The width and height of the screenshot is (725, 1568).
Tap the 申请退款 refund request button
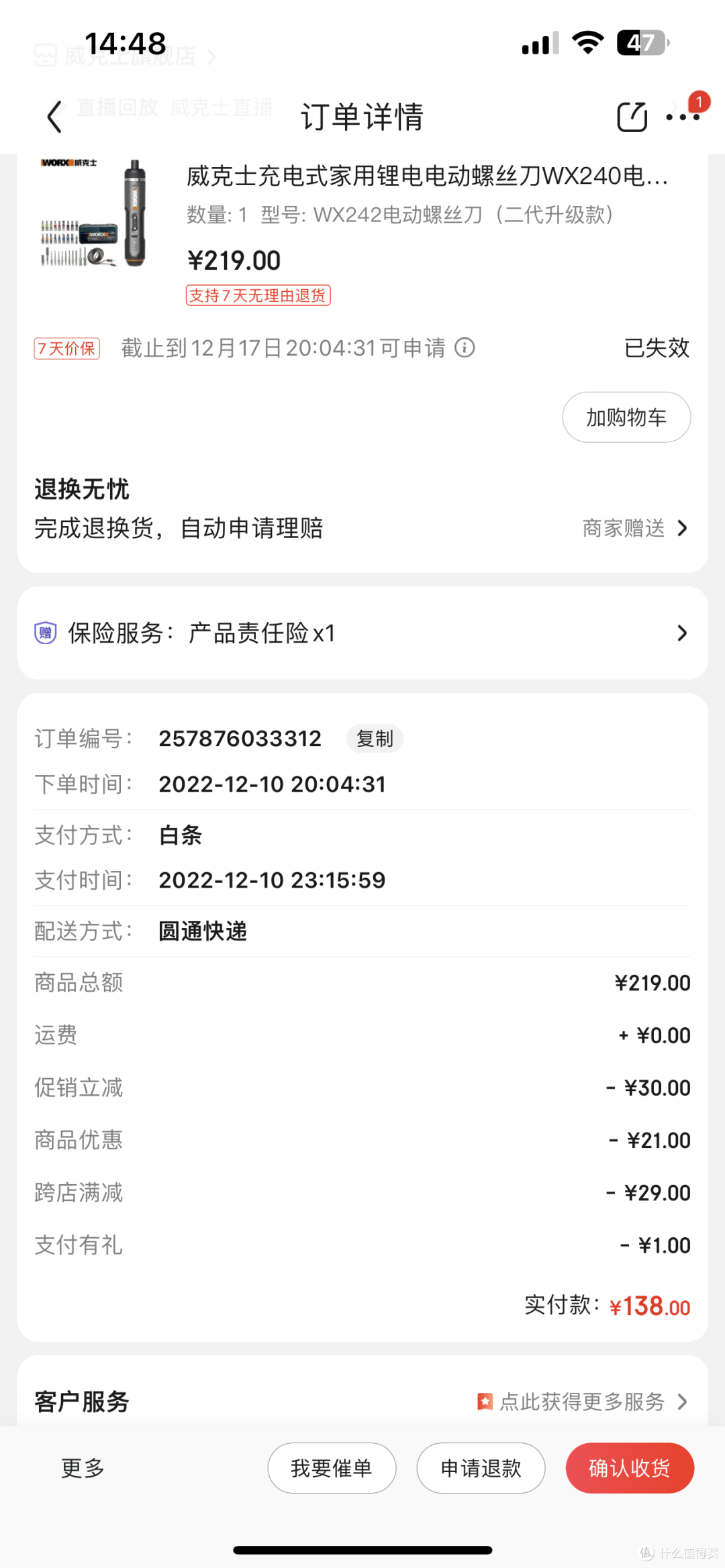click(481, 1467)
